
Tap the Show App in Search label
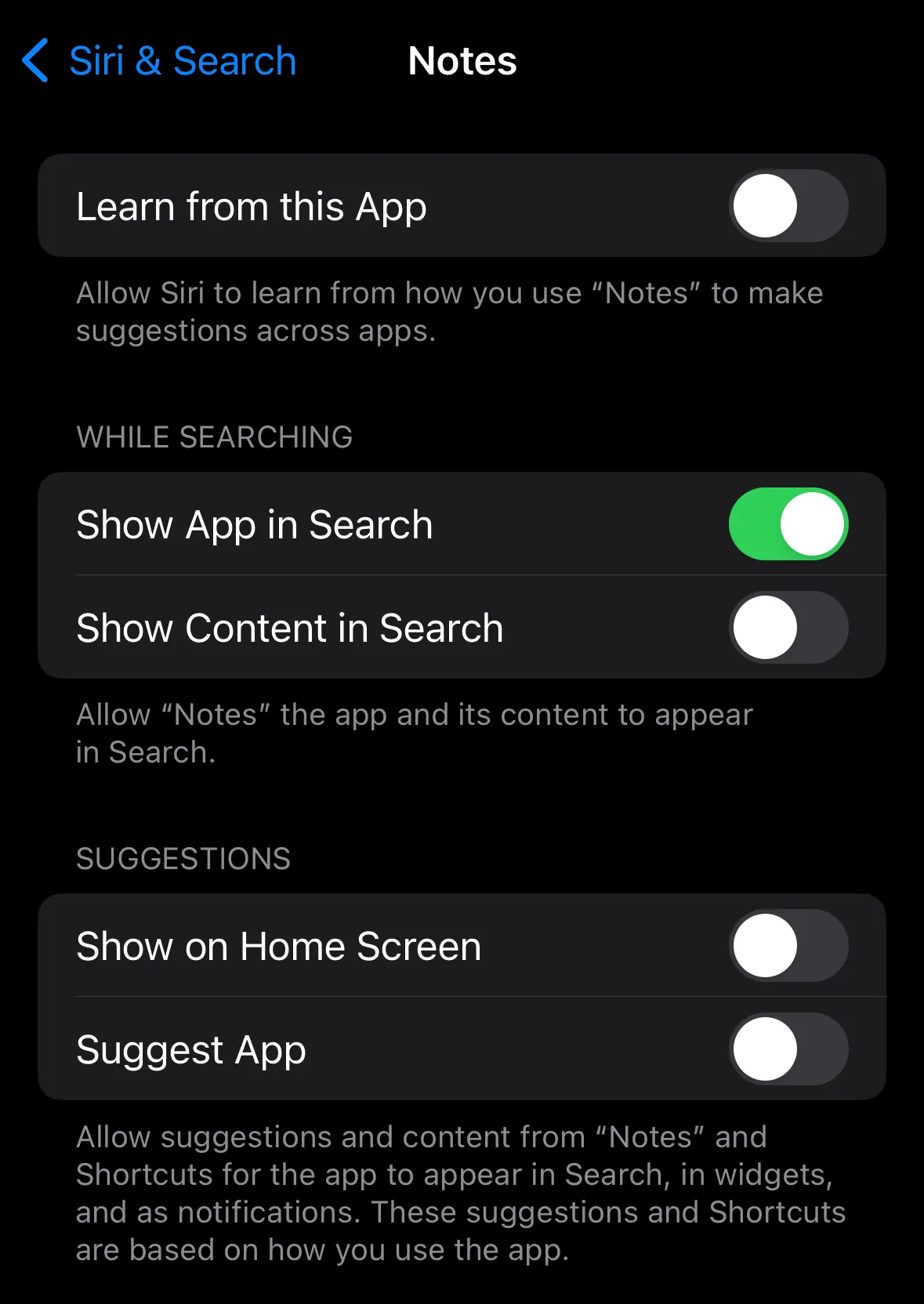pyautogui.click(x=255, y=523)
